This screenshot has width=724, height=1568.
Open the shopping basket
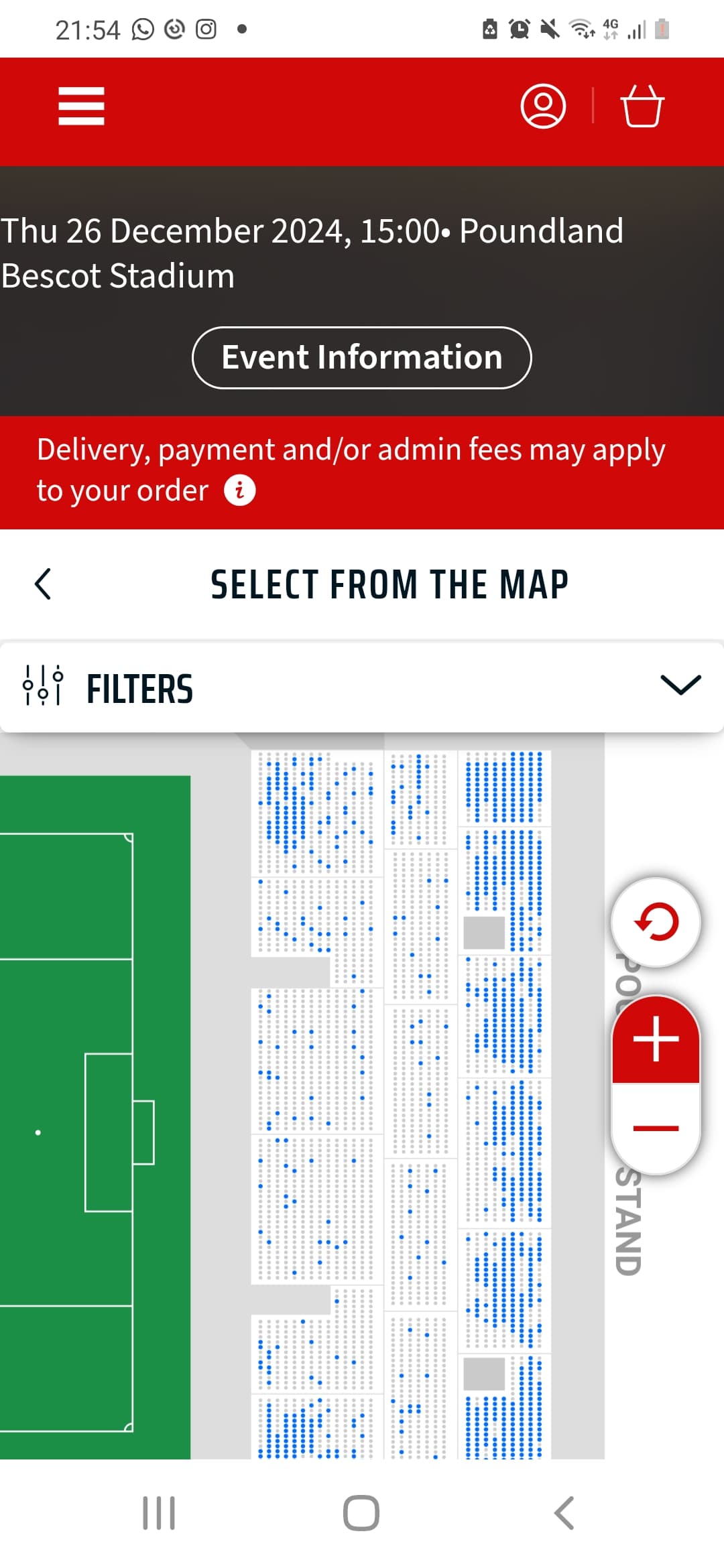[x=642, y=106]
